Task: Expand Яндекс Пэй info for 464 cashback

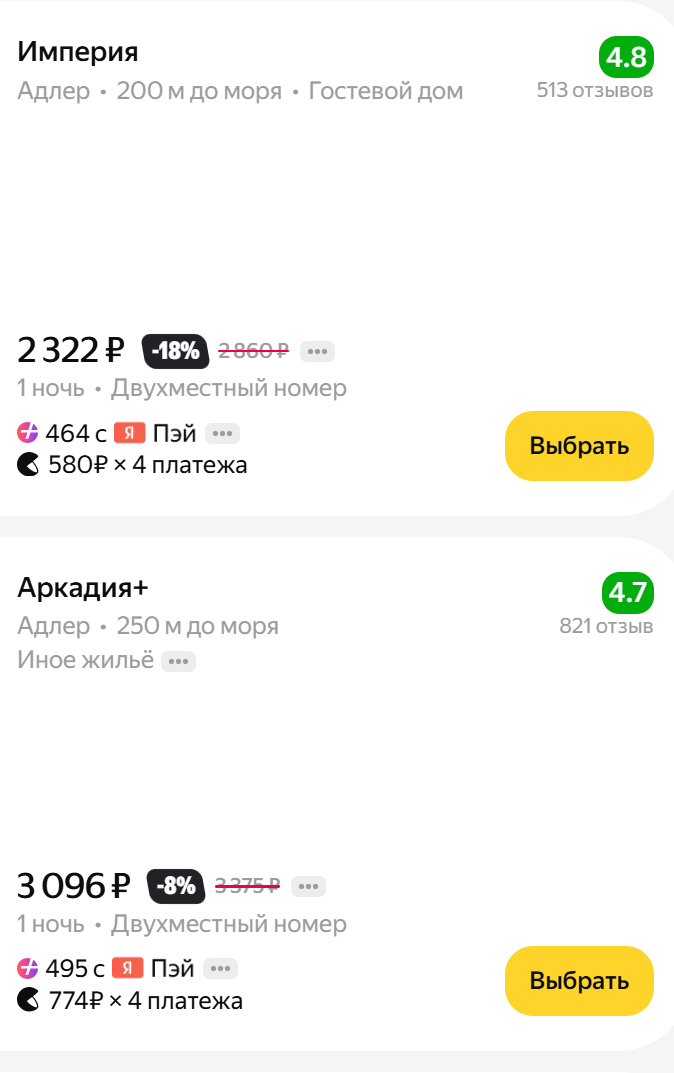Action: click(x=223, y=434)
